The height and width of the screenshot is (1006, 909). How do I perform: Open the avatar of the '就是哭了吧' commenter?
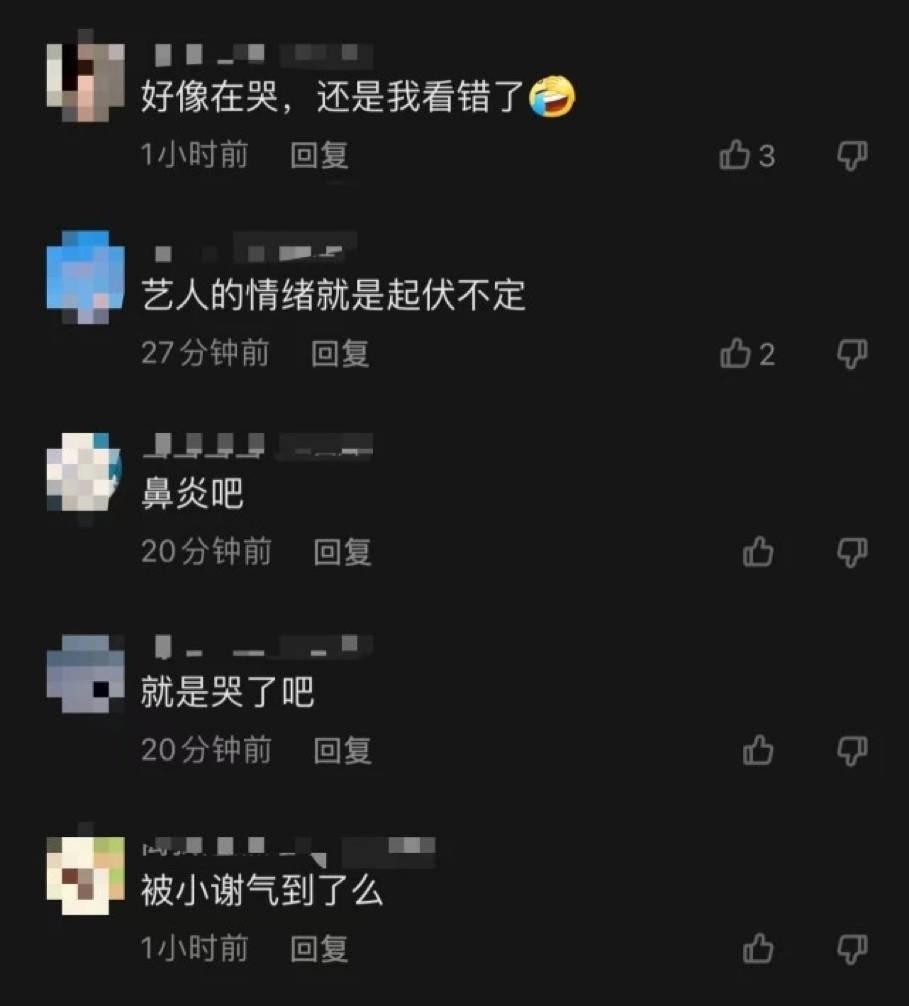click(85, 674)
